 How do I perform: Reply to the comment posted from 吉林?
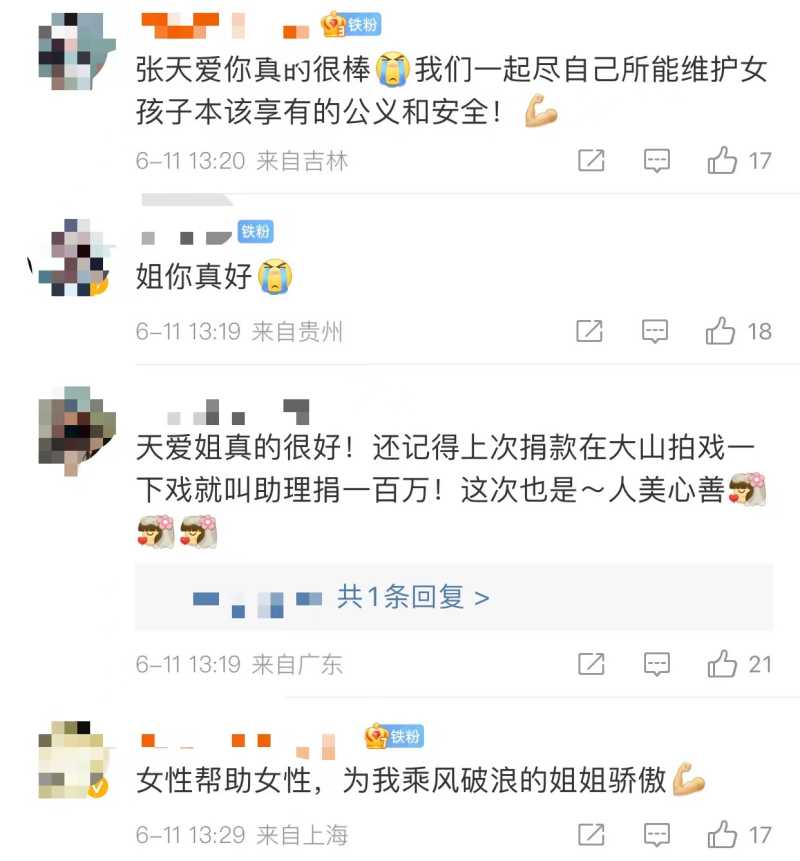point(656,161)
